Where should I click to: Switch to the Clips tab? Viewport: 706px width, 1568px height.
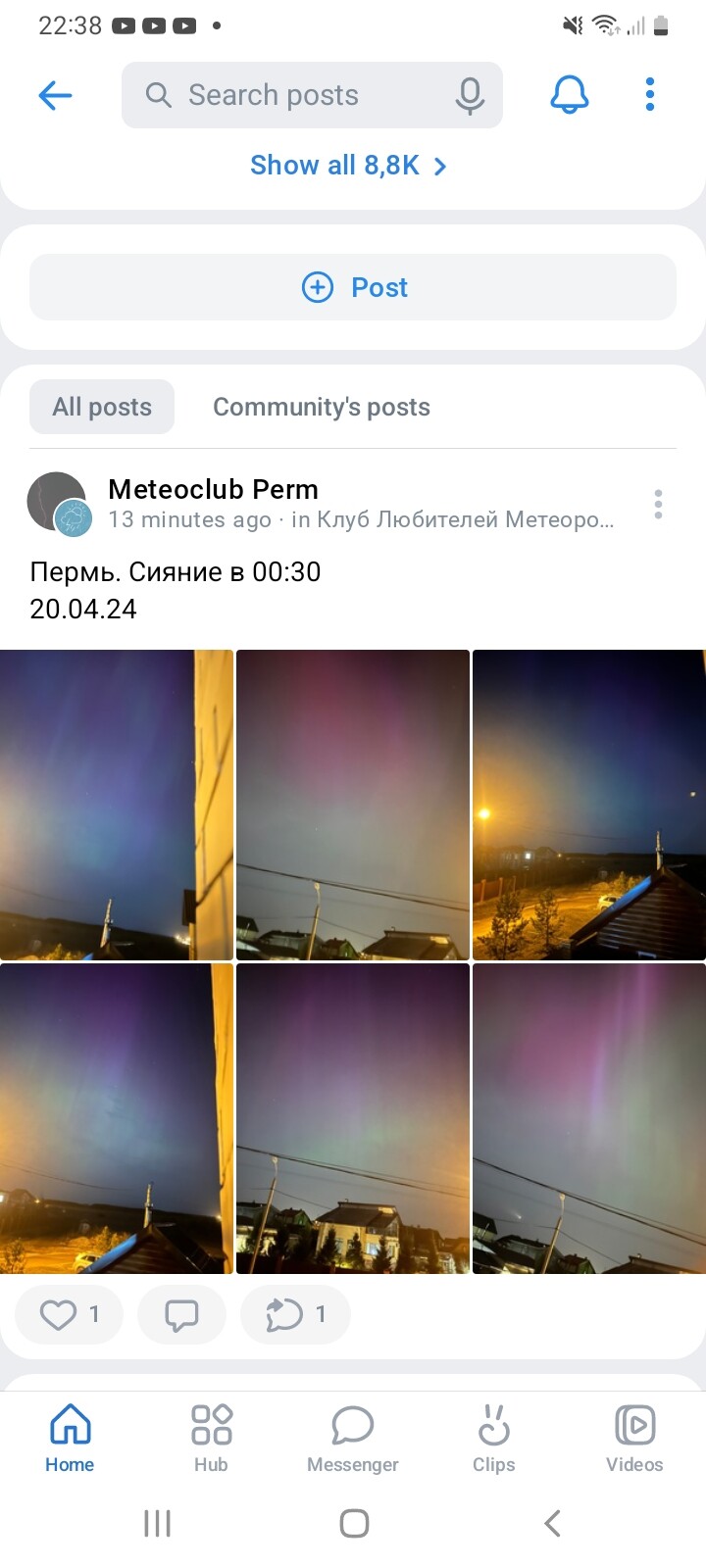click(x=493, y=1438)
